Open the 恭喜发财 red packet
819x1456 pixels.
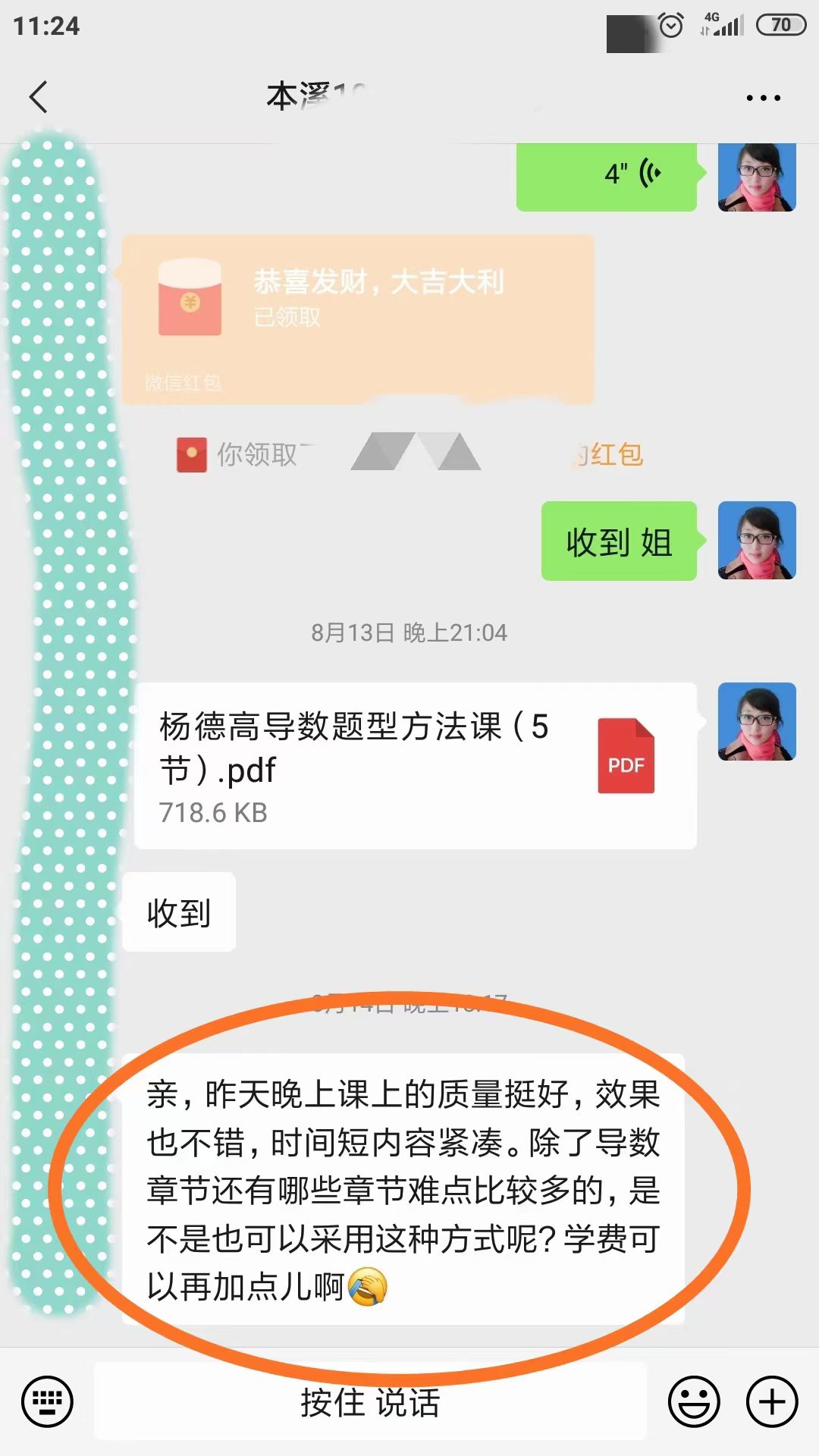(x=357, y=318)
